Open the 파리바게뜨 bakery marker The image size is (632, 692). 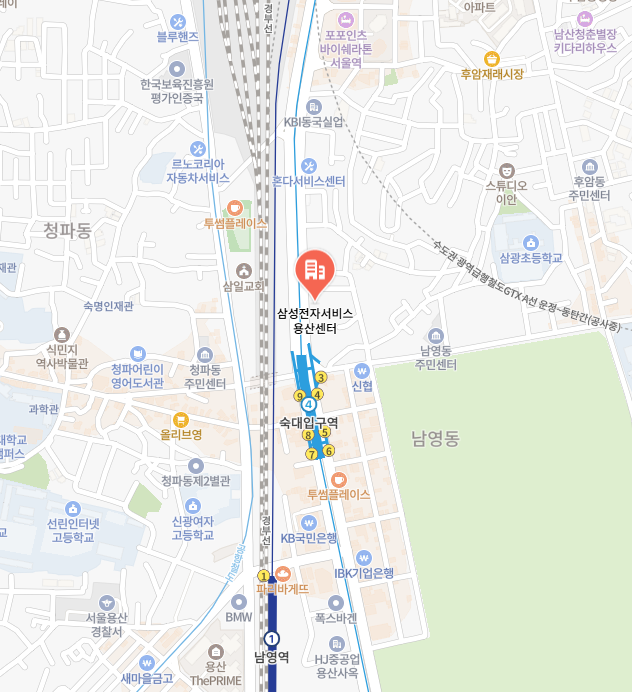click(x=283, y=573)
